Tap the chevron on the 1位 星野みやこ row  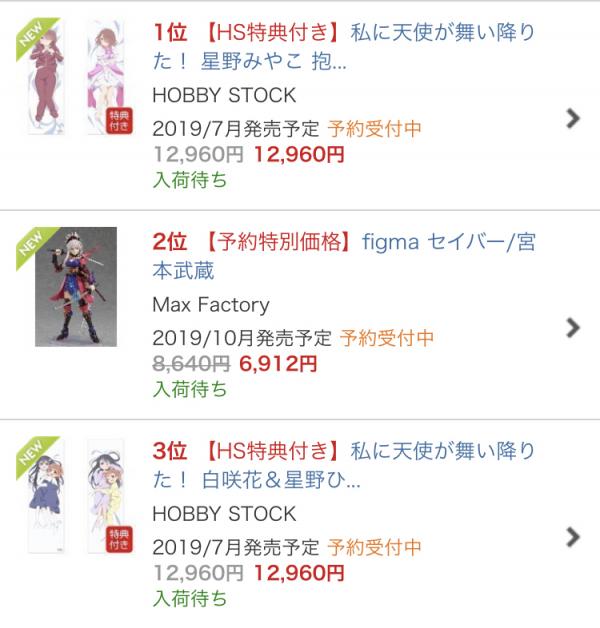click(x=572, y=118)
